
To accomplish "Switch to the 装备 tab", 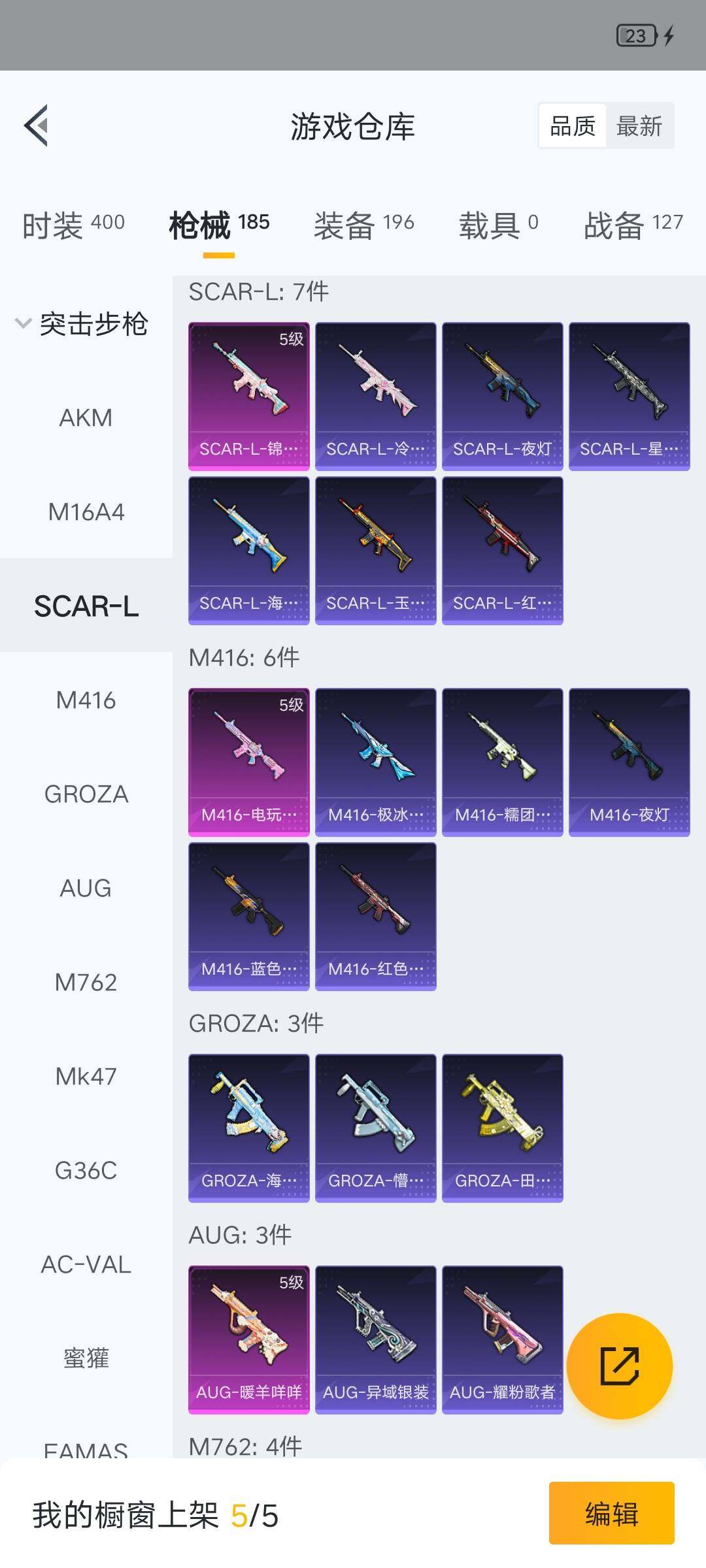I will 363,225.
